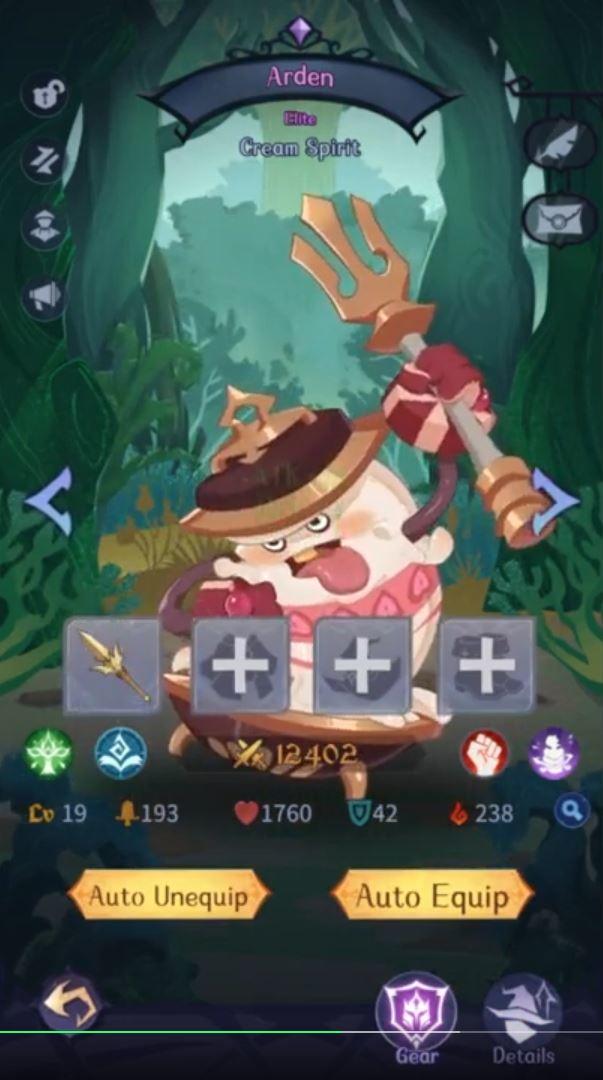Switch to the Details tab
The height and width of the screenshot is (1080, 603).
click(x=522, y=1017)
